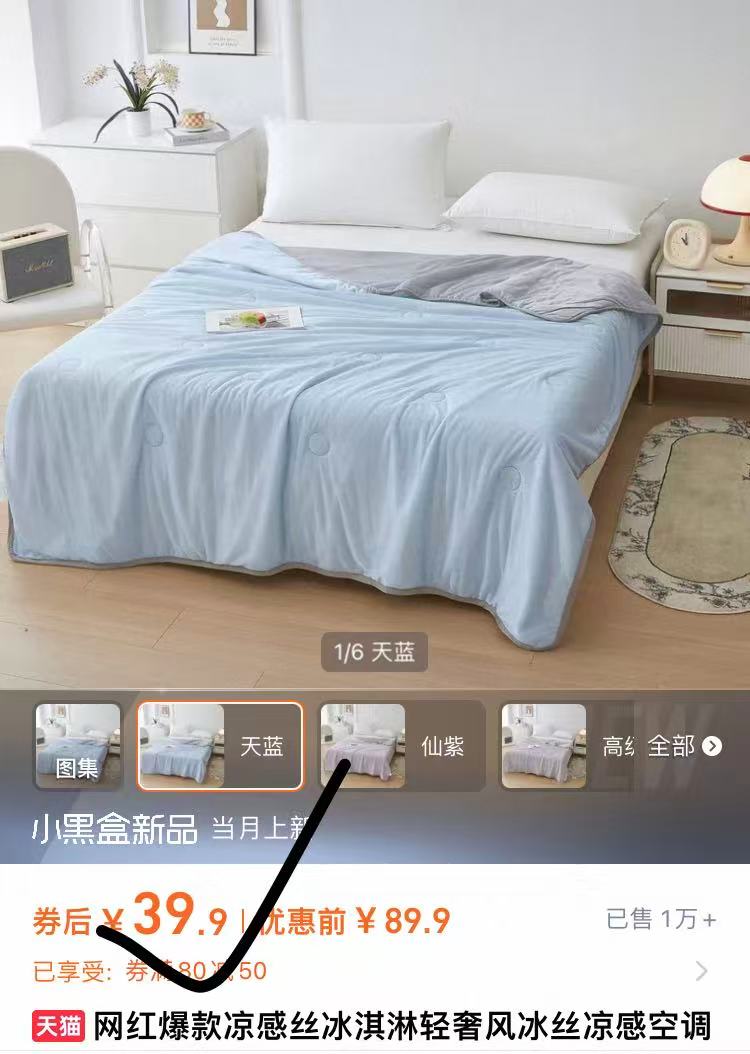
Task: Expand the 已享受 coupon details row
Action: (700, 971)
